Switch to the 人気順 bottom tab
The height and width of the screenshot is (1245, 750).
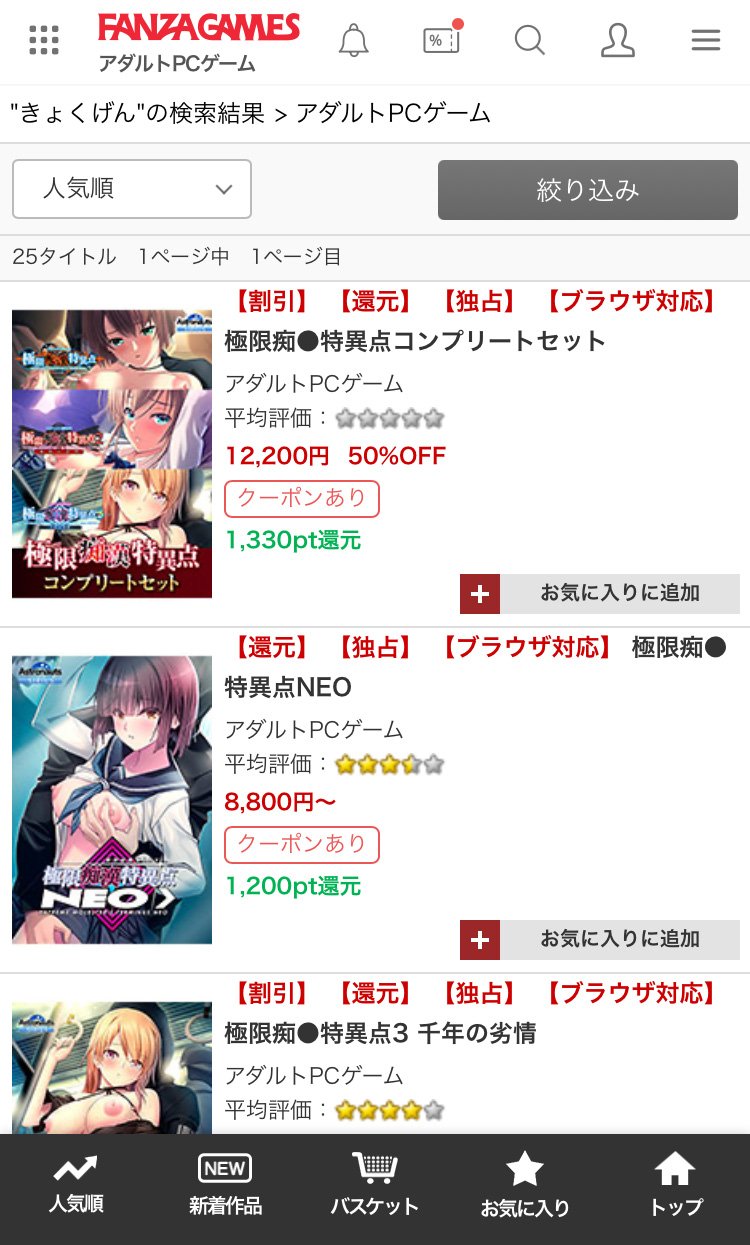(75, 1186)
